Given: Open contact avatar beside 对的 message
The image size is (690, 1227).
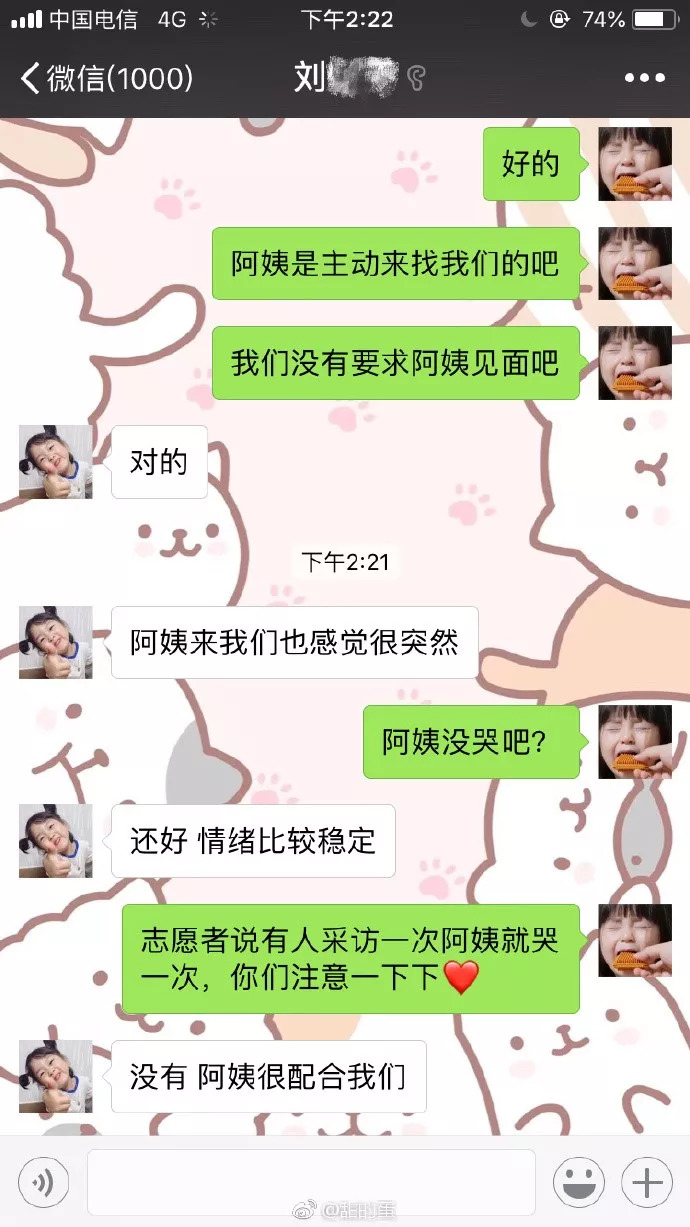Looking at the screenshot, I should pyautogui.click(x=56, y=462).
